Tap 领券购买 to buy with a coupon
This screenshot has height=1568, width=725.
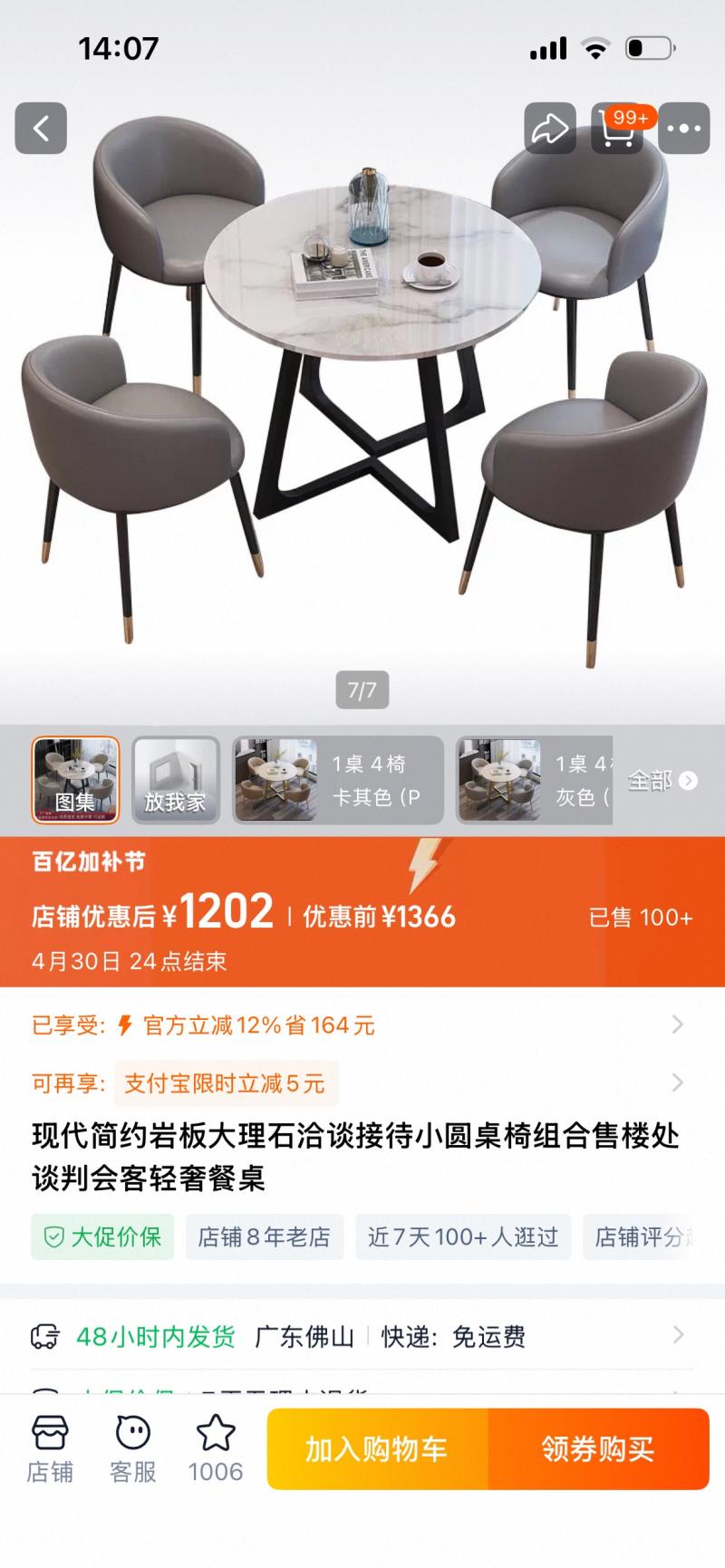(598, 1449)
